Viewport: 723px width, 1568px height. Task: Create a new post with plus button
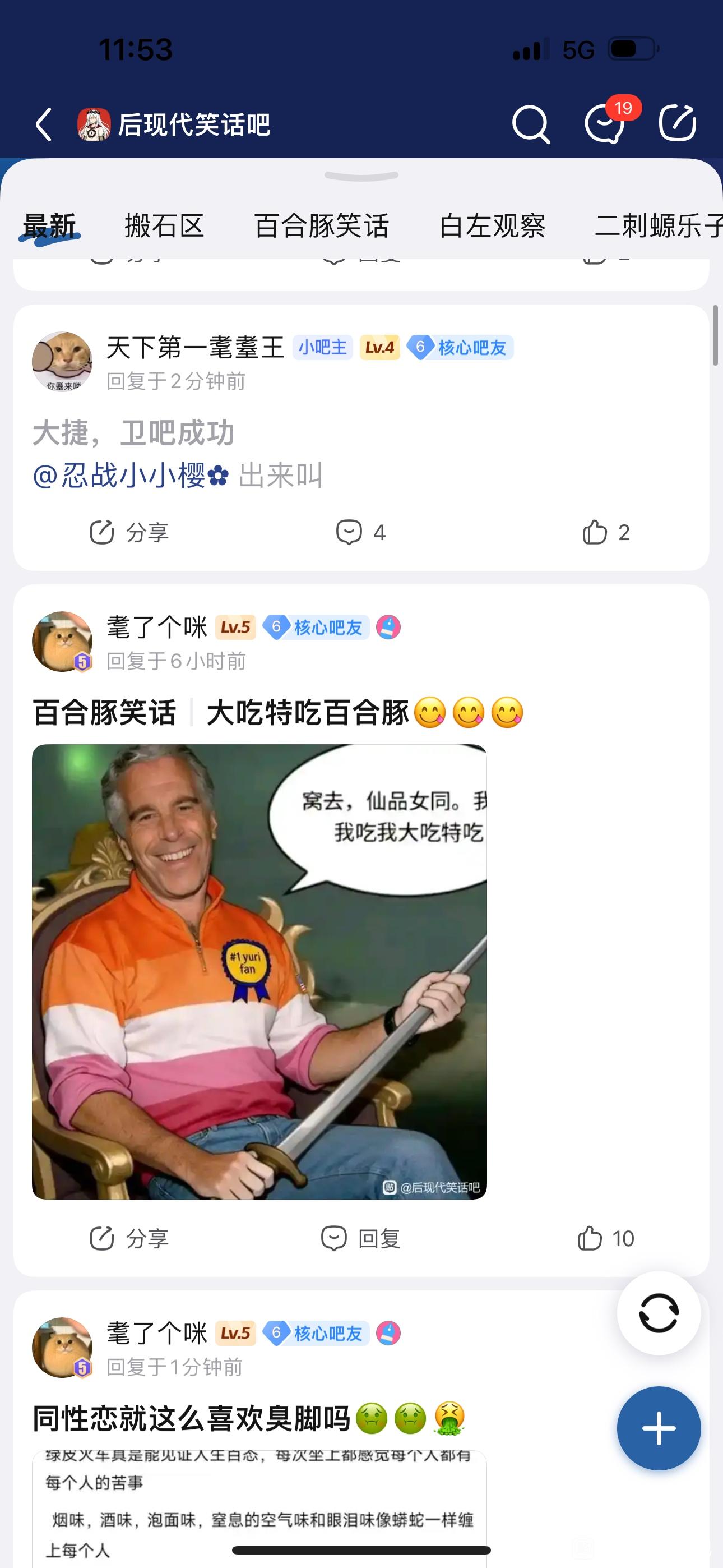click(659, 1428)
